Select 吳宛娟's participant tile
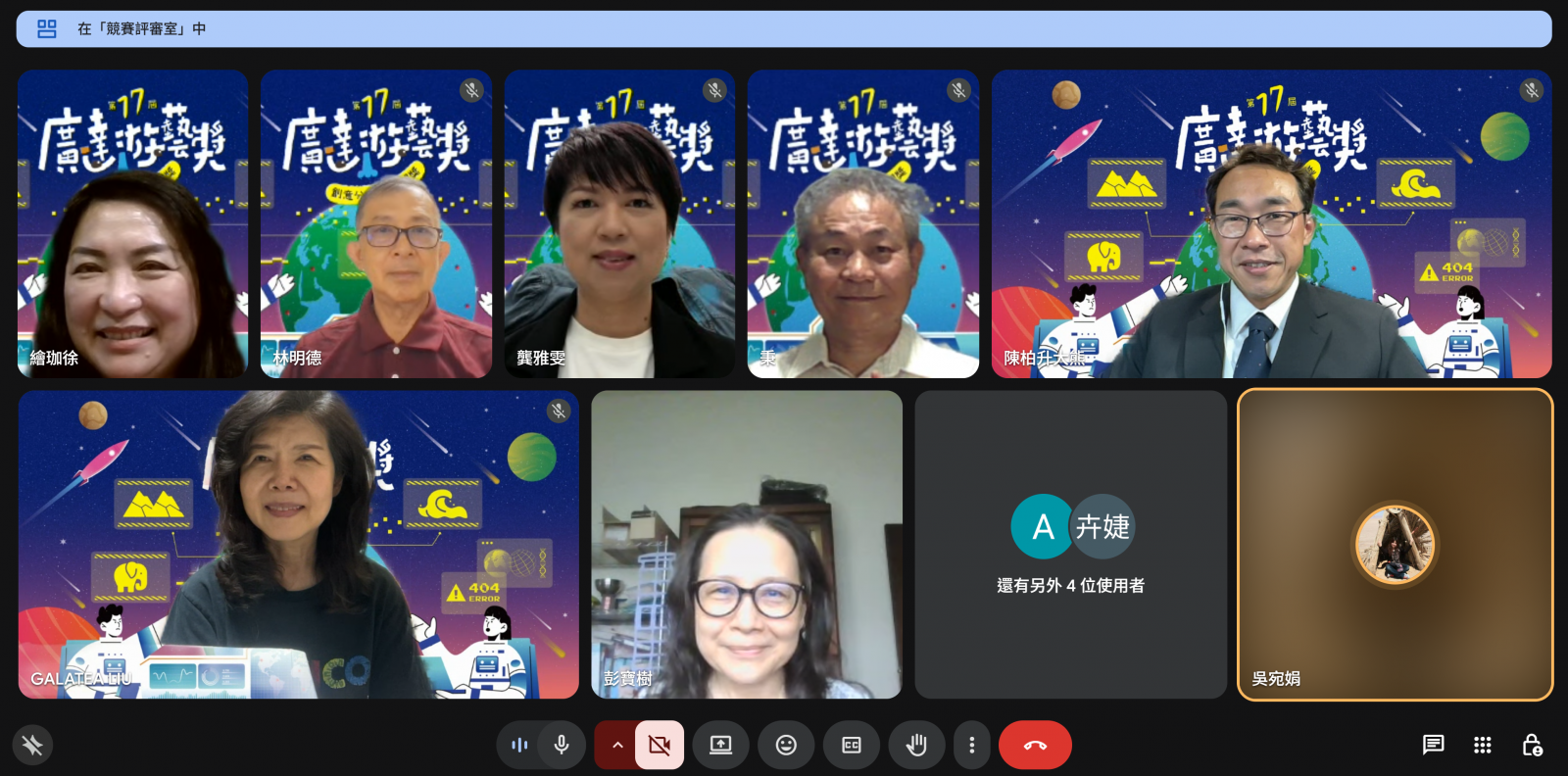Viewport: 1568px width, 776px height. click(x=1396, y=545)
